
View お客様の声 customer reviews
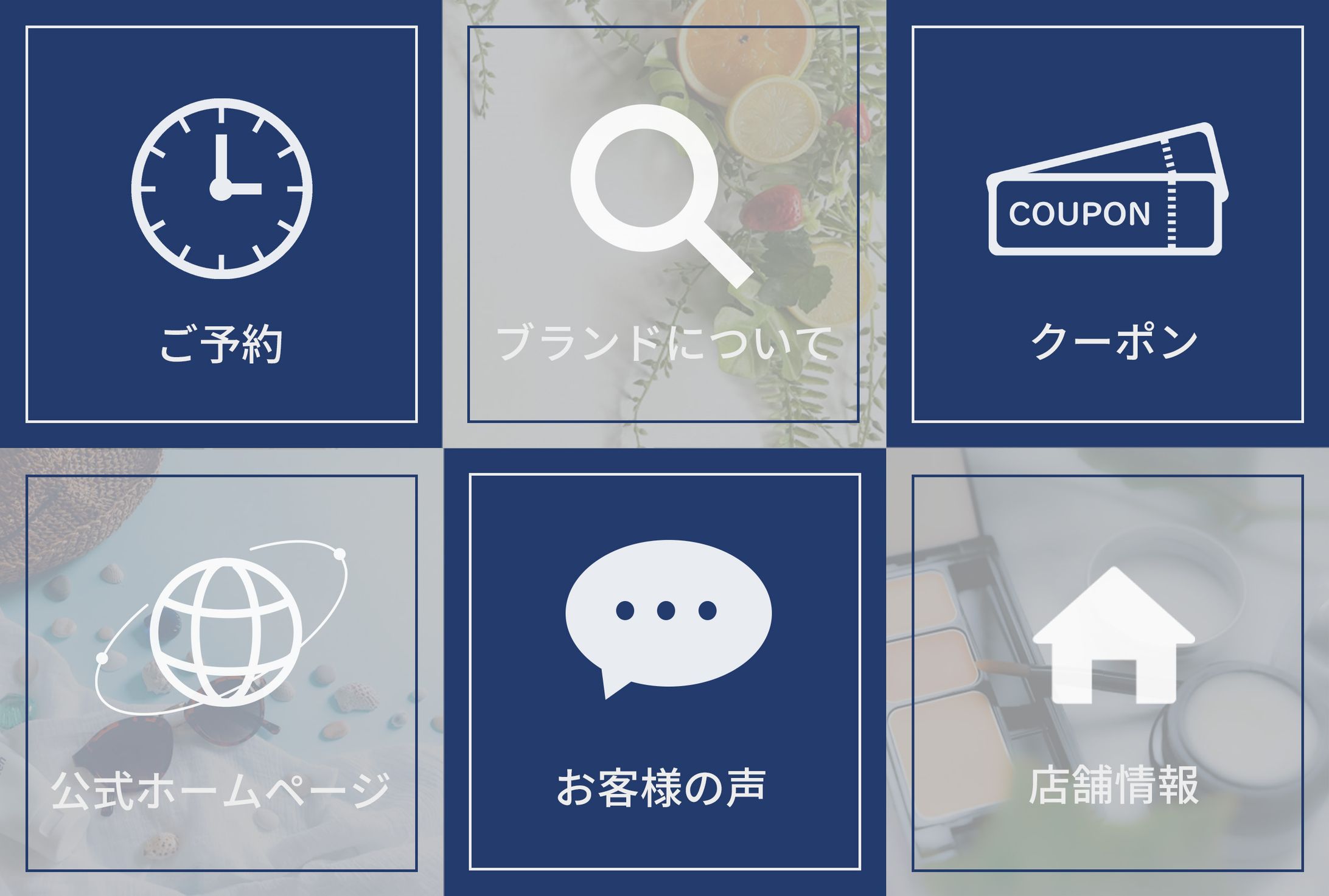(x=664, y=672)
